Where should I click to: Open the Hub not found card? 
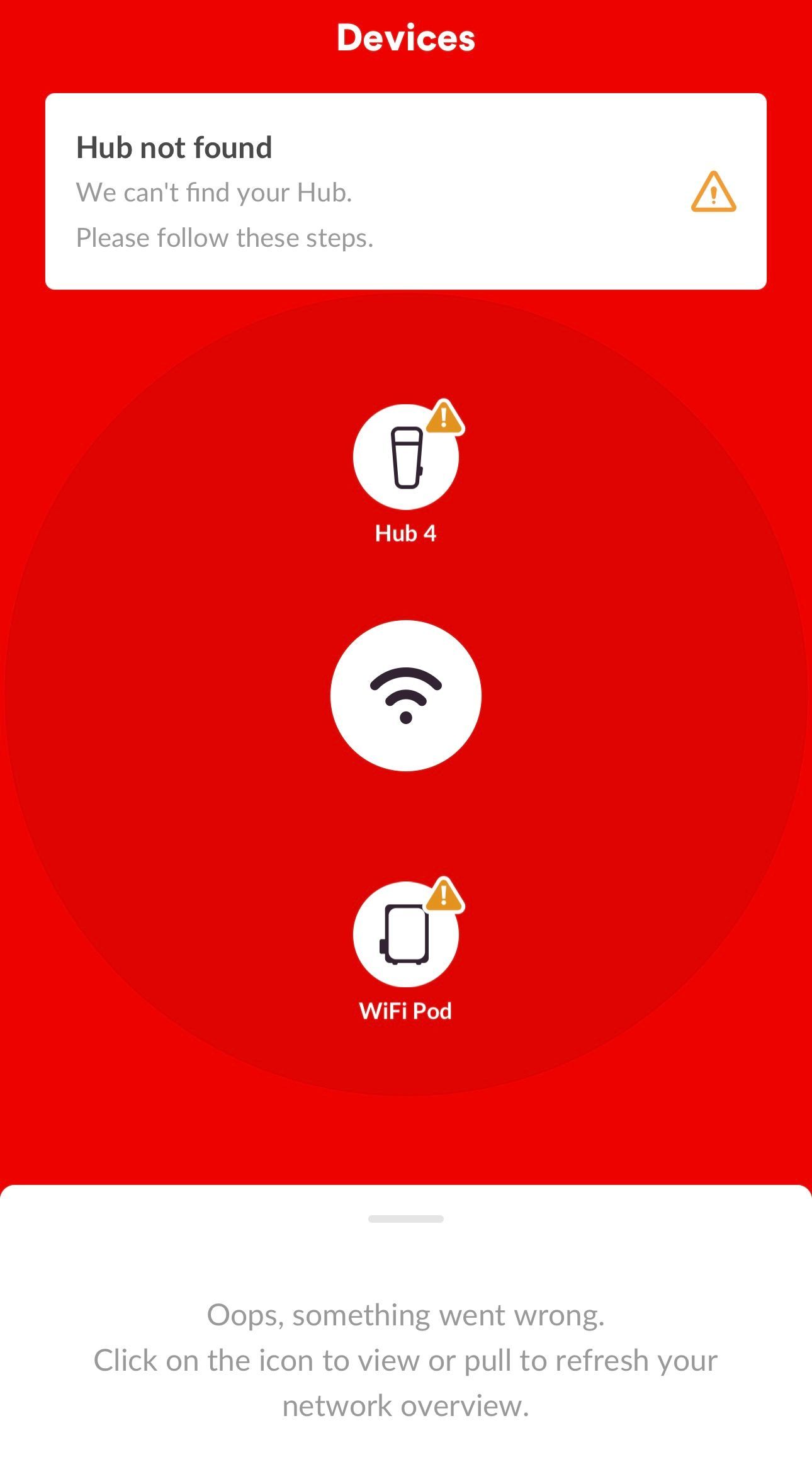(405, 191)
